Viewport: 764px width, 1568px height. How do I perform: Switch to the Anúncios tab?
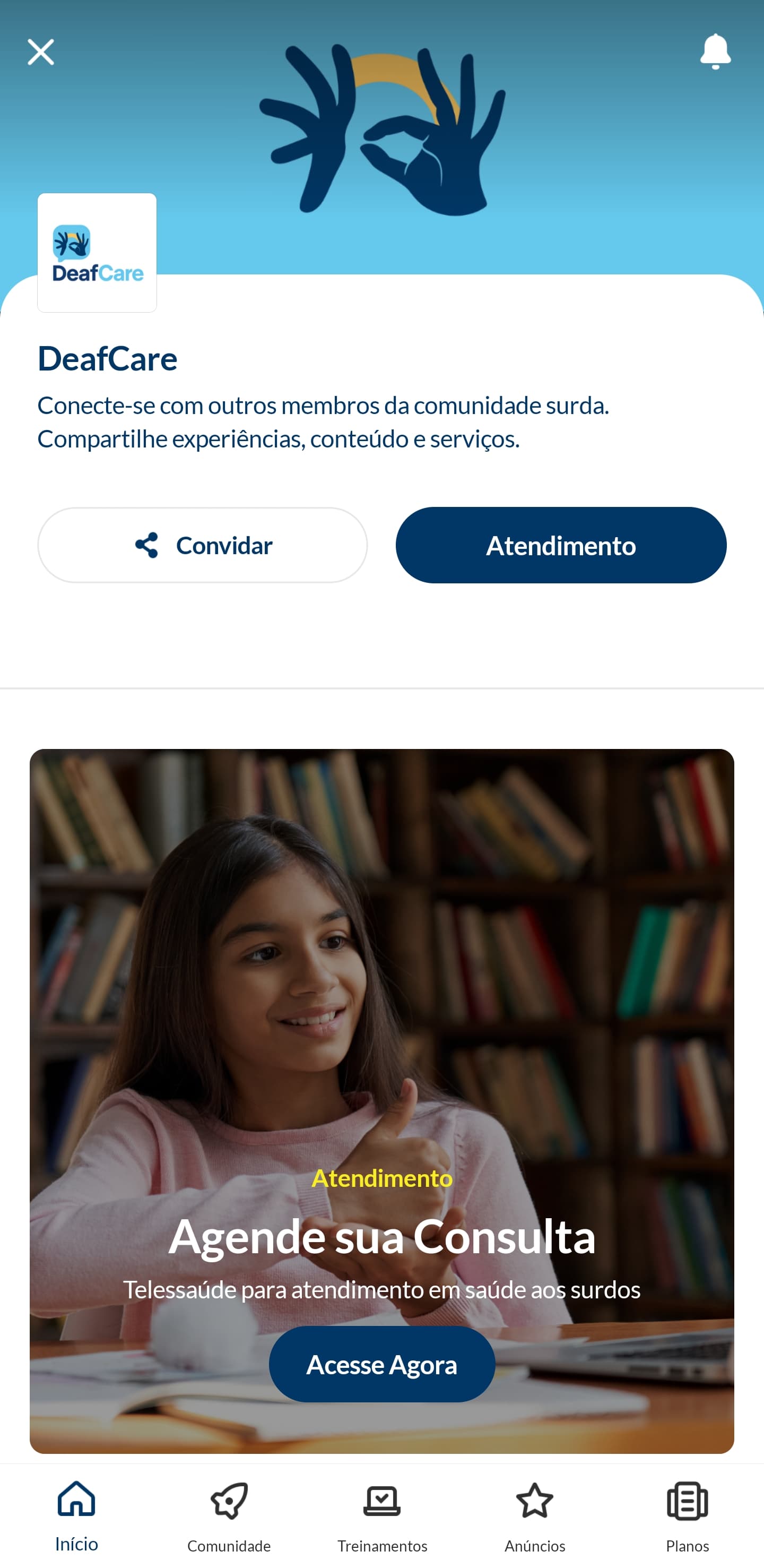tap(535, 1515)
